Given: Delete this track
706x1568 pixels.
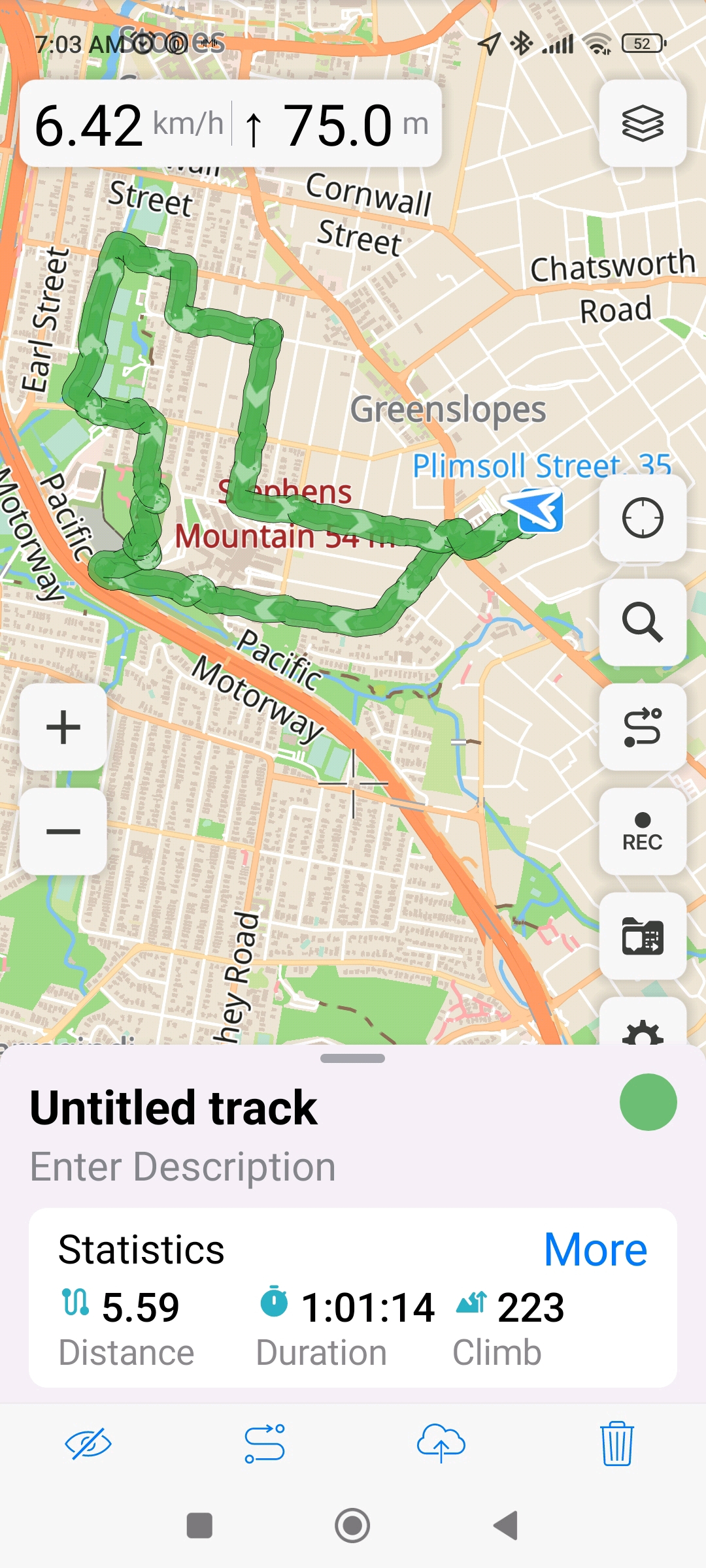Looking at the screenshot, I should click(616, 1443).
